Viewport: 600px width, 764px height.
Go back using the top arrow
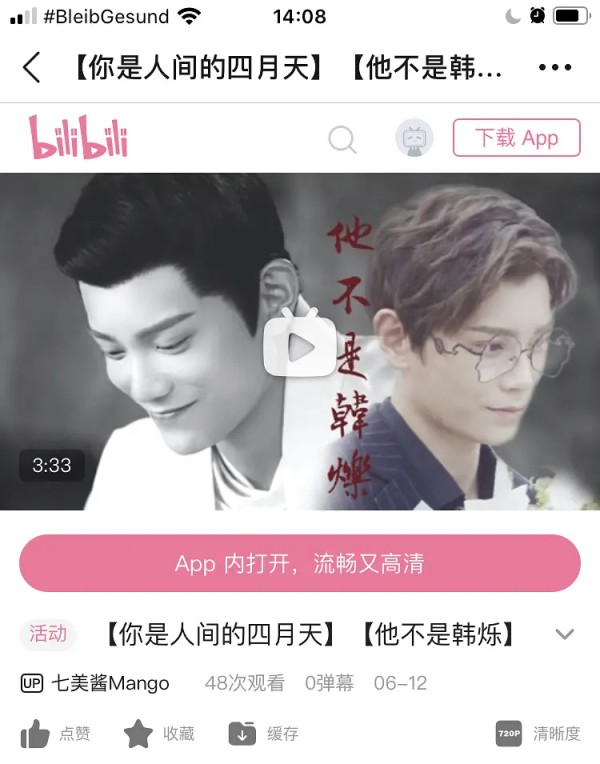[x=32, y=68]
